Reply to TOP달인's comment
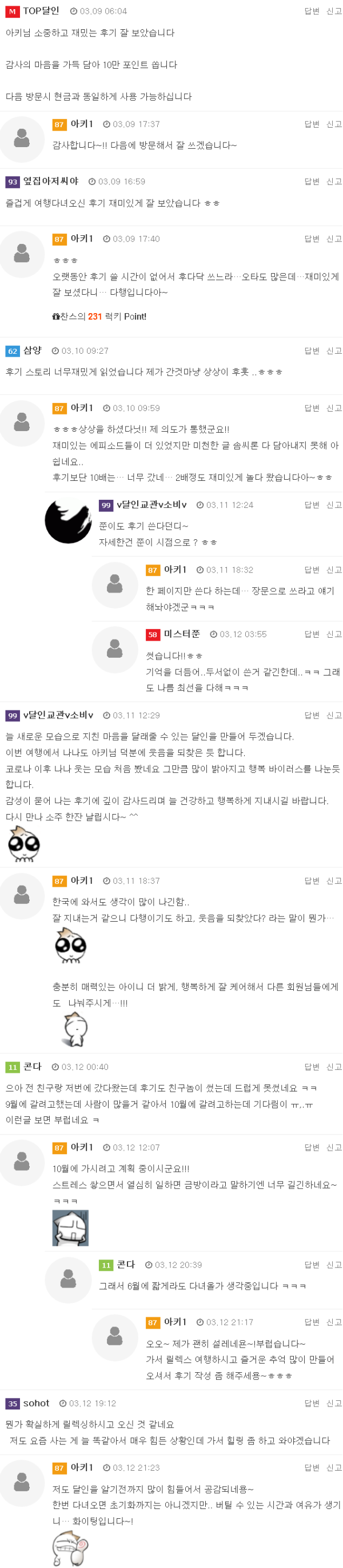343x1568 pixels. [x=312, y=11]
